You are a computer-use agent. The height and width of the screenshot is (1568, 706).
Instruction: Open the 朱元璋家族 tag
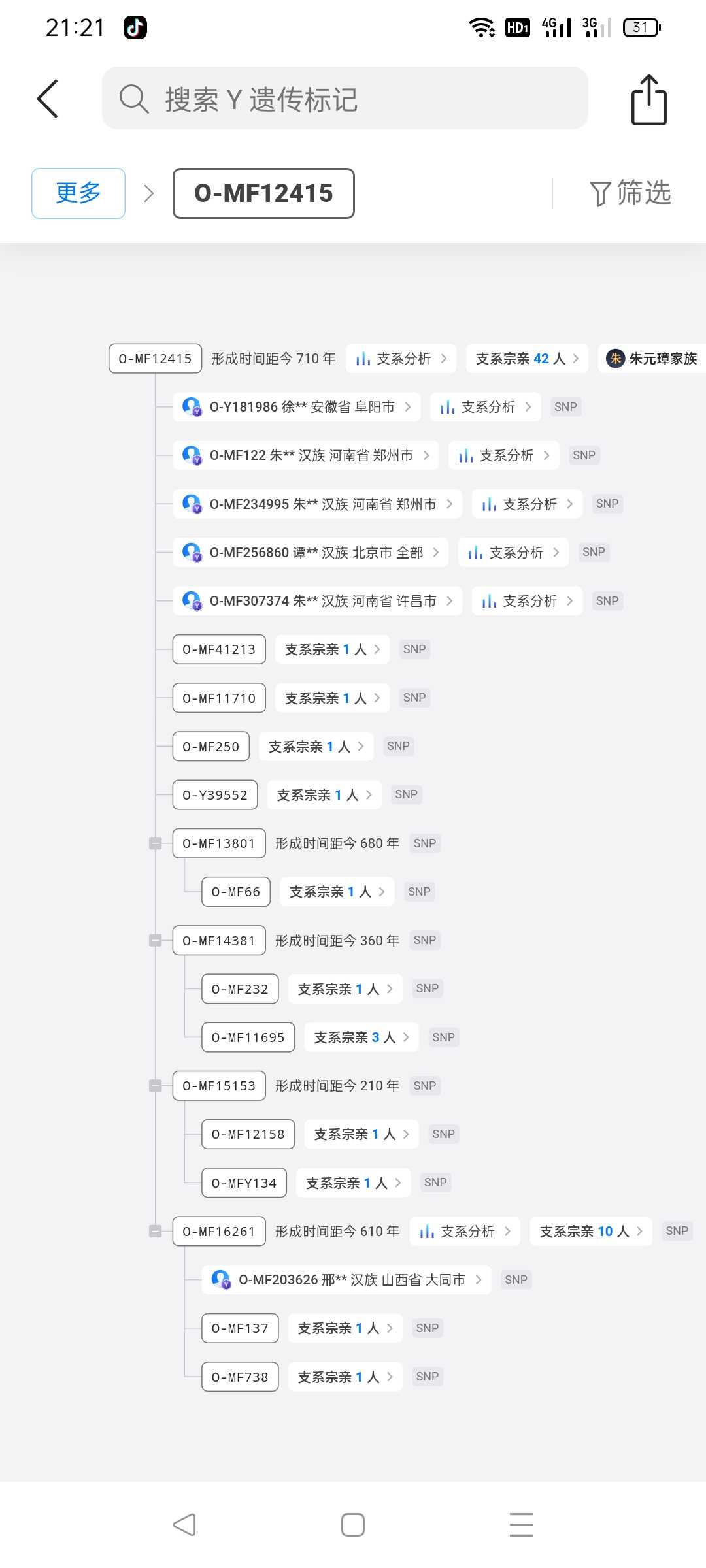pyautogui.click(x=652, y=359)
